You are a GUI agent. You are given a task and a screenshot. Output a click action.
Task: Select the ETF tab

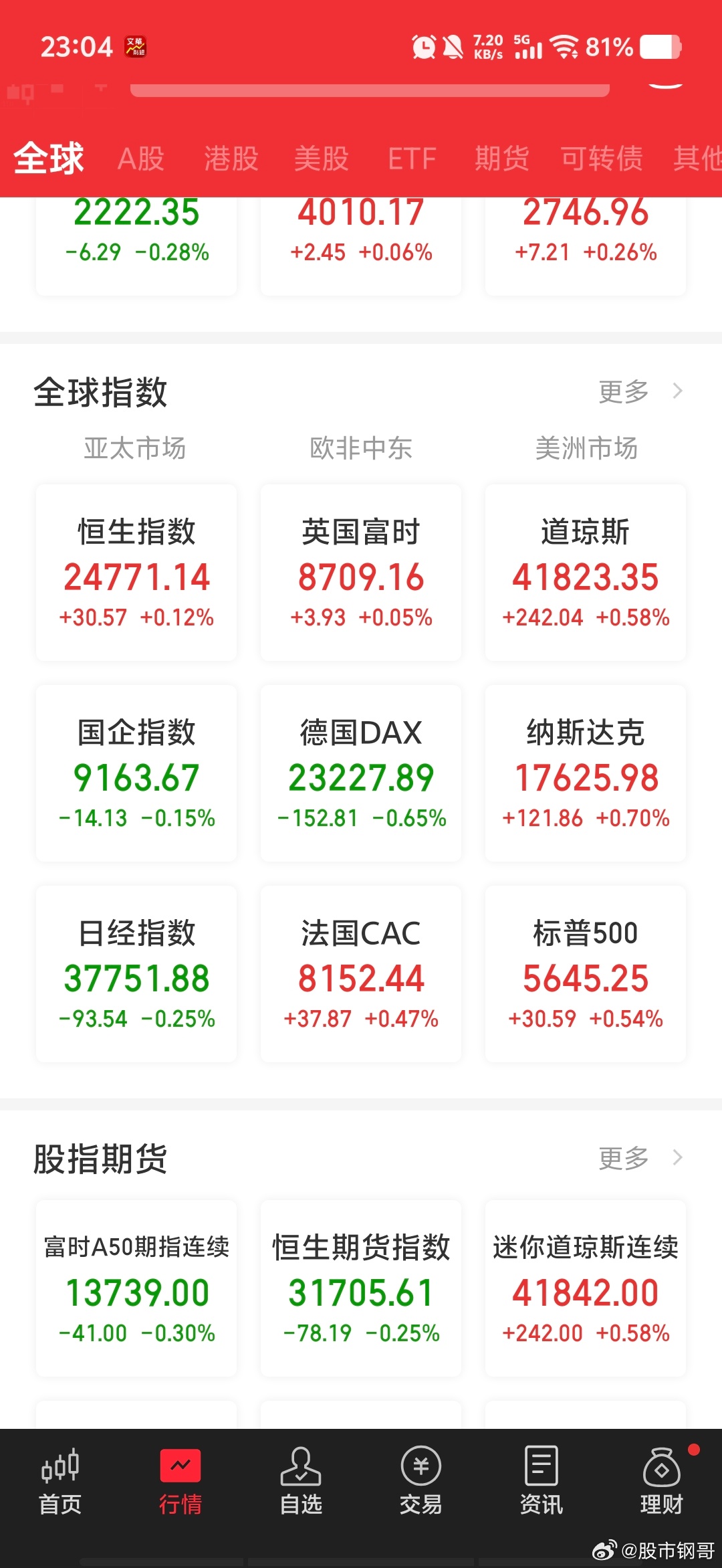(412, 159)
